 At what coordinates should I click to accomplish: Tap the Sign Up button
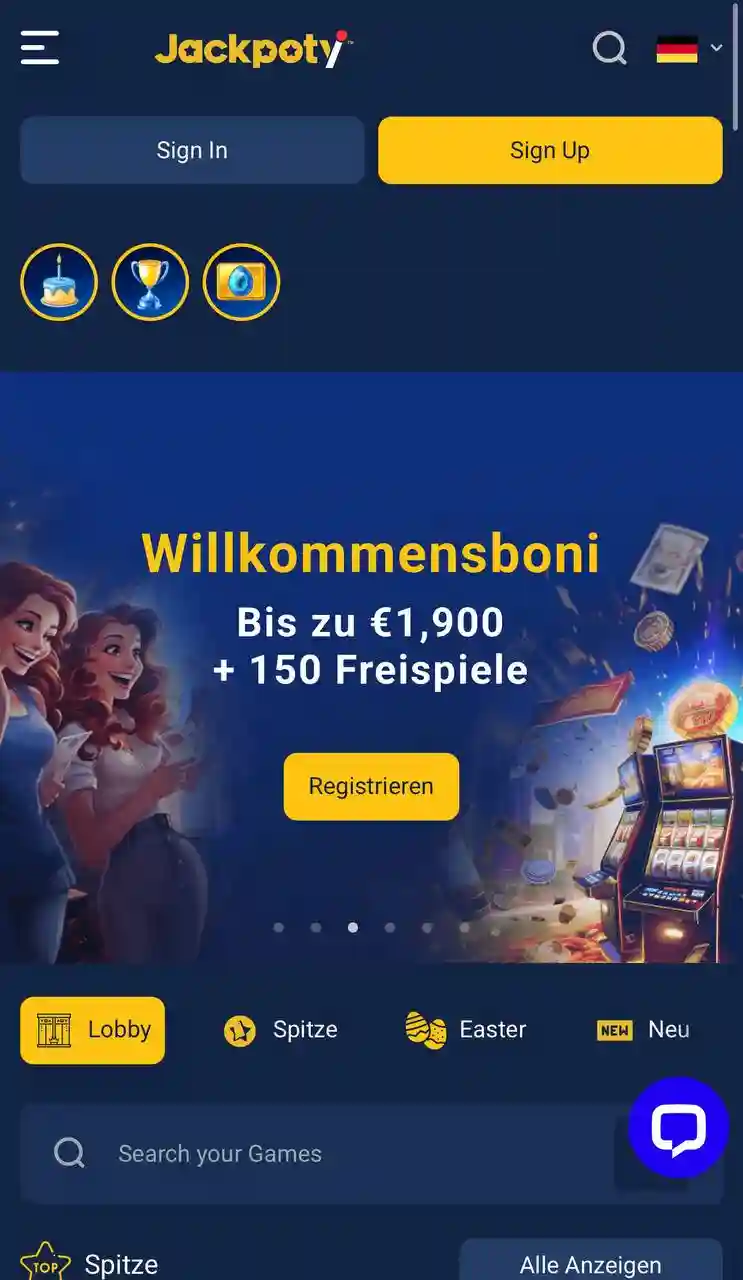tap(550, 150)
